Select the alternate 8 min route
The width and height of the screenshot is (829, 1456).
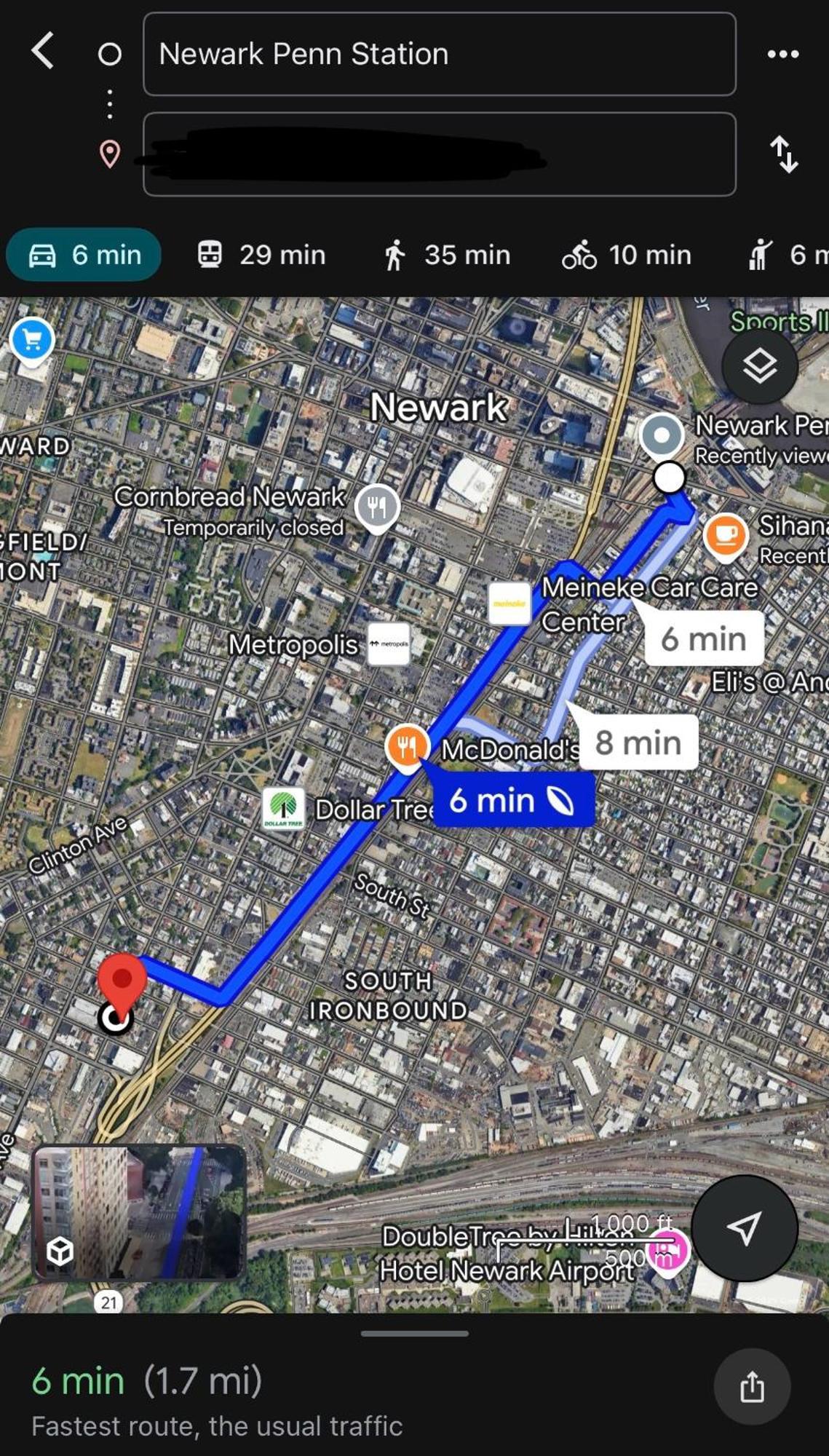click(x=638, y=743)
